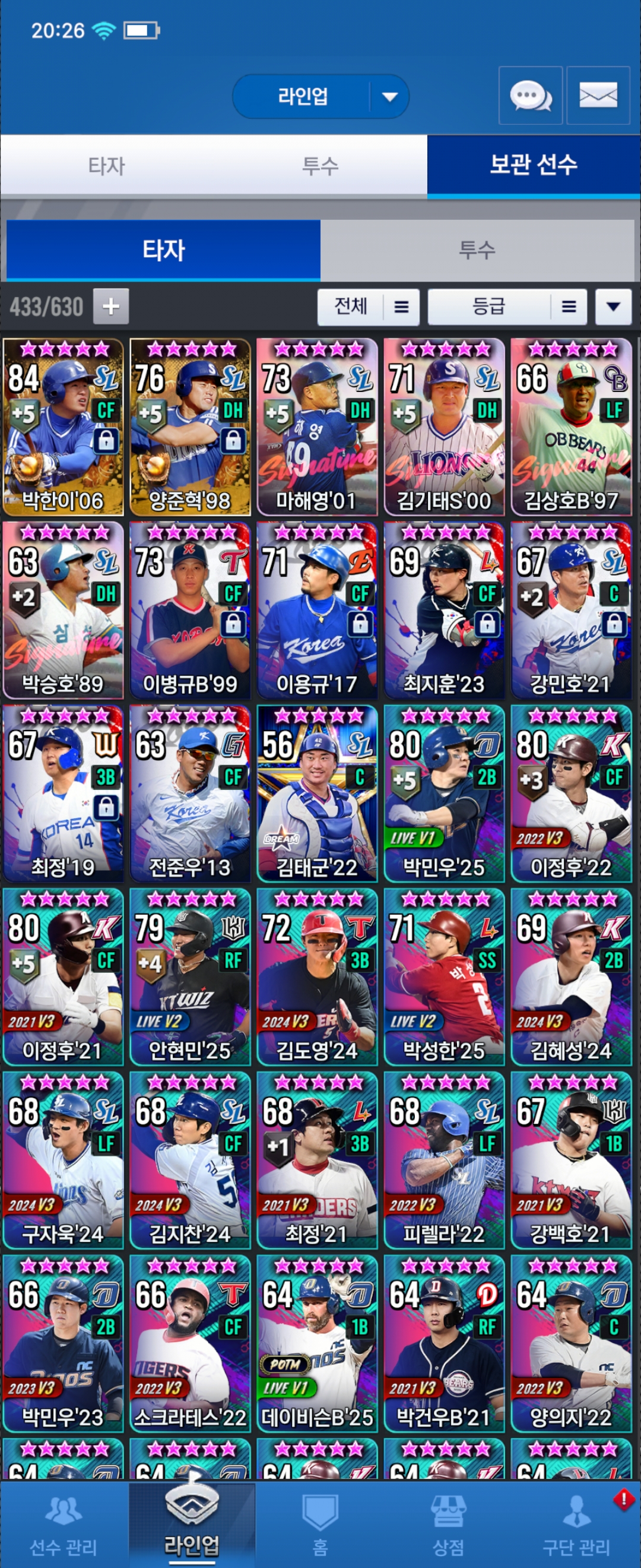Tap the plus button to expand storage
The image size is (641, 1568).
point(110,306)
